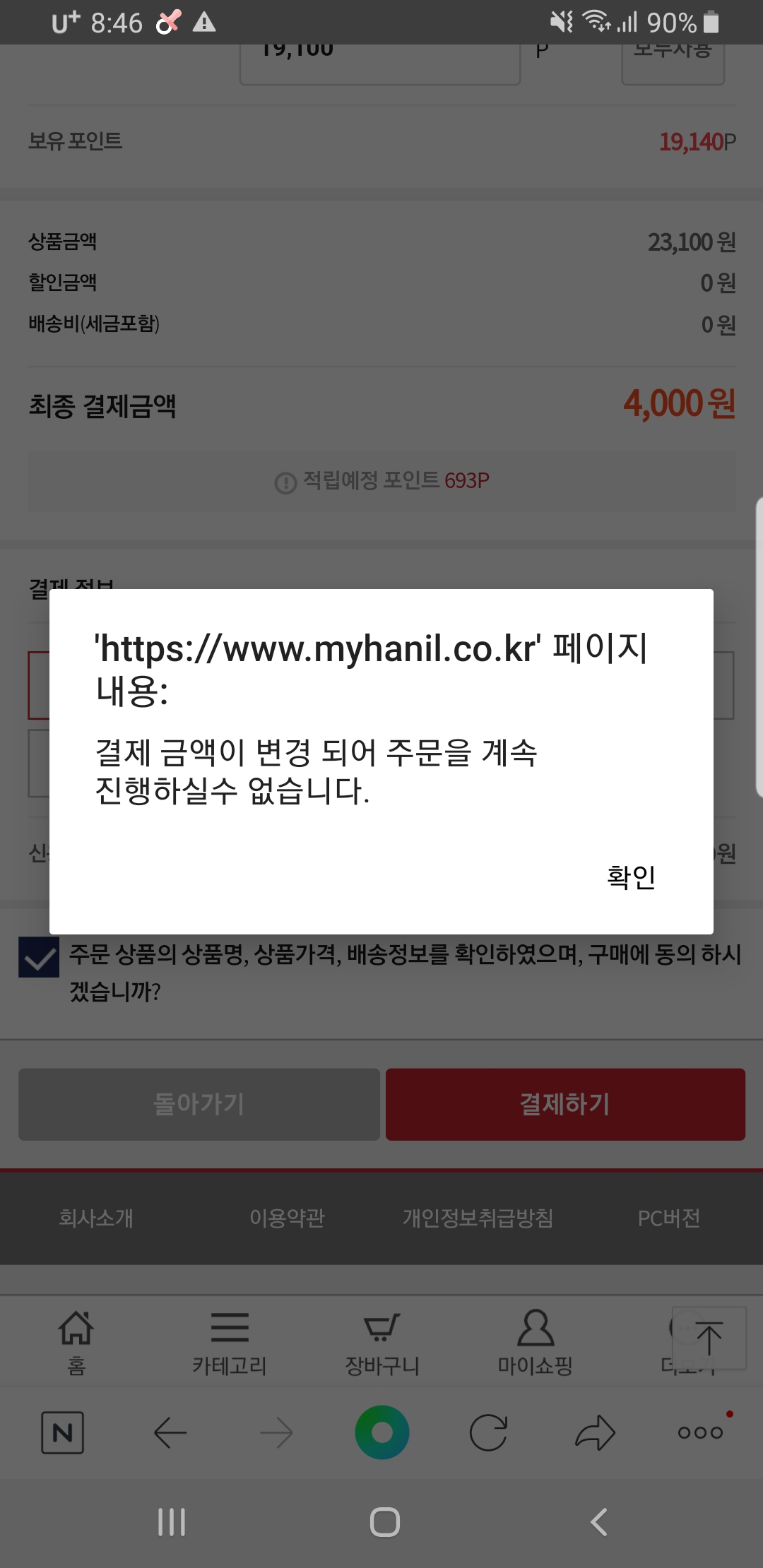Jump to the top with the arrow button

pyautogui.click(x=709, y=1338)
